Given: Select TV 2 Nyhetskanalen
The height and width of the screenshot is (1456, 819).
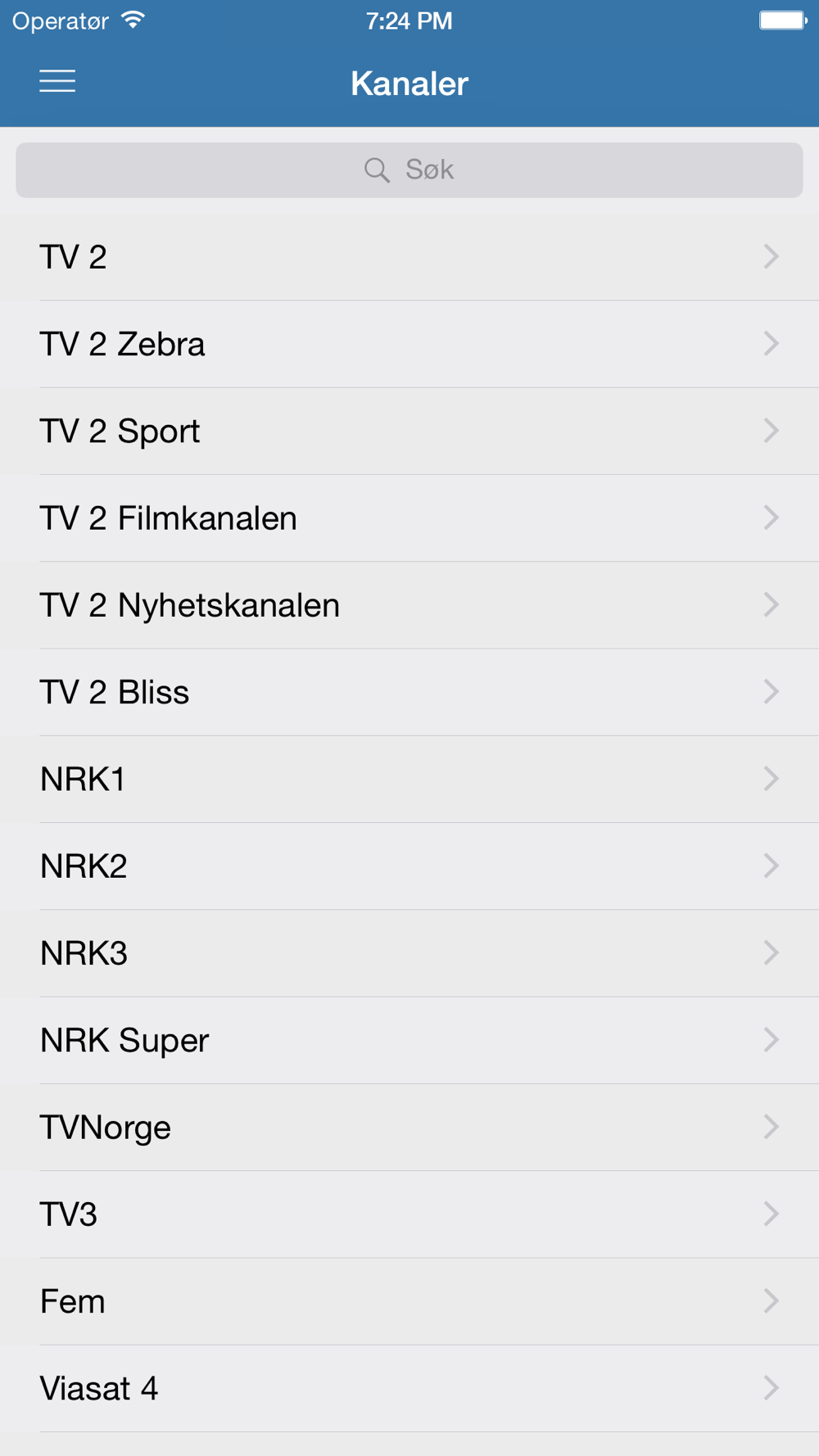Looking at the screenshot, I should pos(409,605).
